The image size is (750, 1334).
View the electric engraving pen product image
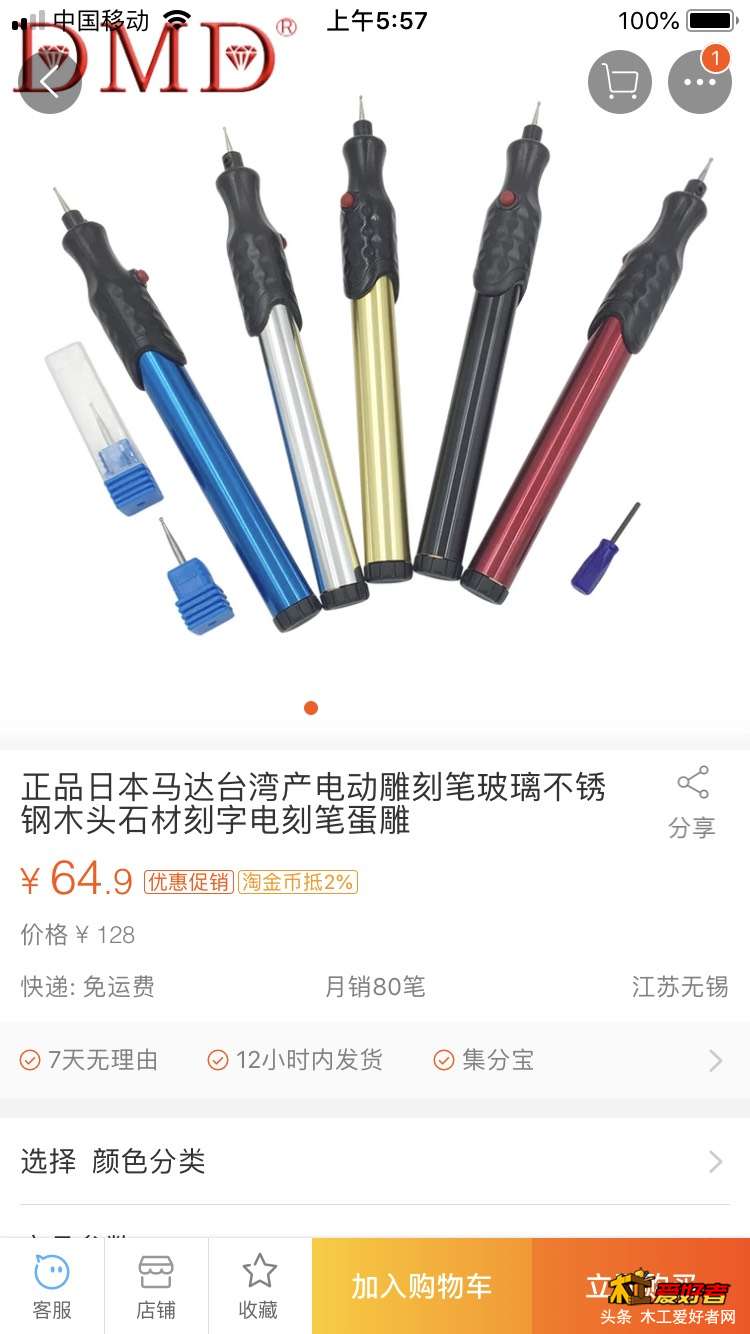(x=375, y=380)
